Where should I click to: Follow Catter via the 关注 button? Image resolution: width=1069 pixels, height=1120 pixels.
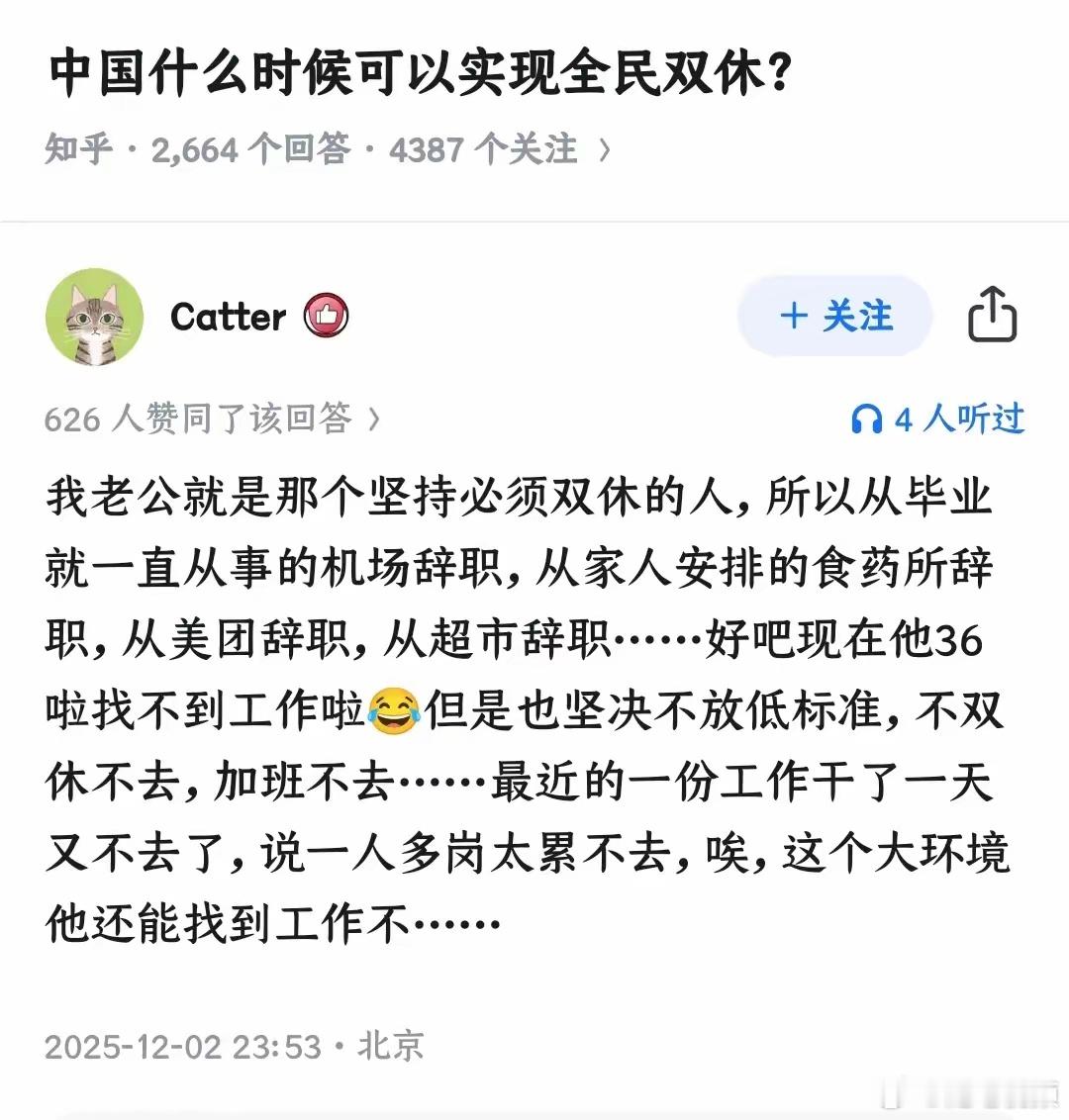(834, 316)
